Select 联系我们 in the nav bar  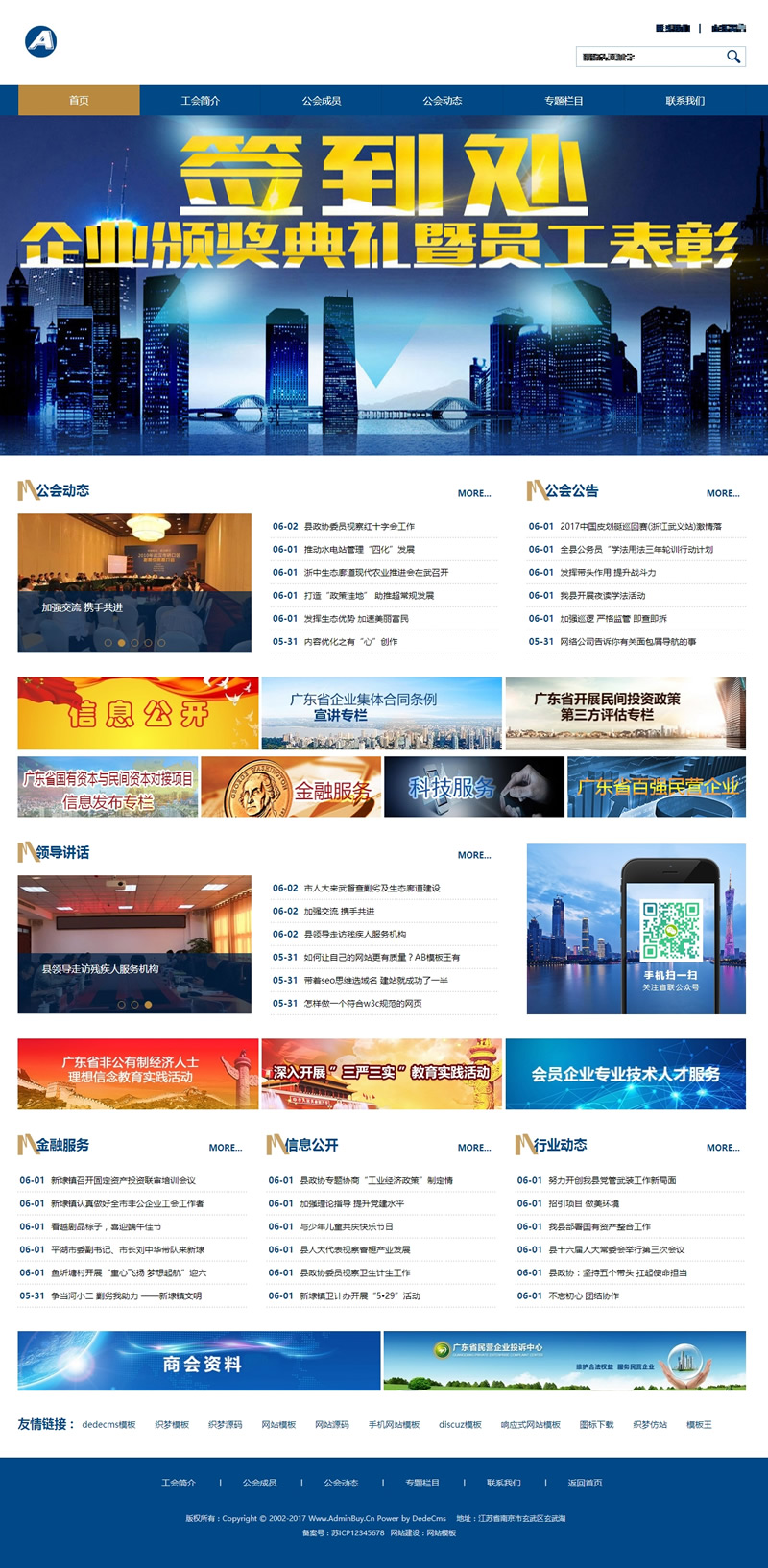684,100
